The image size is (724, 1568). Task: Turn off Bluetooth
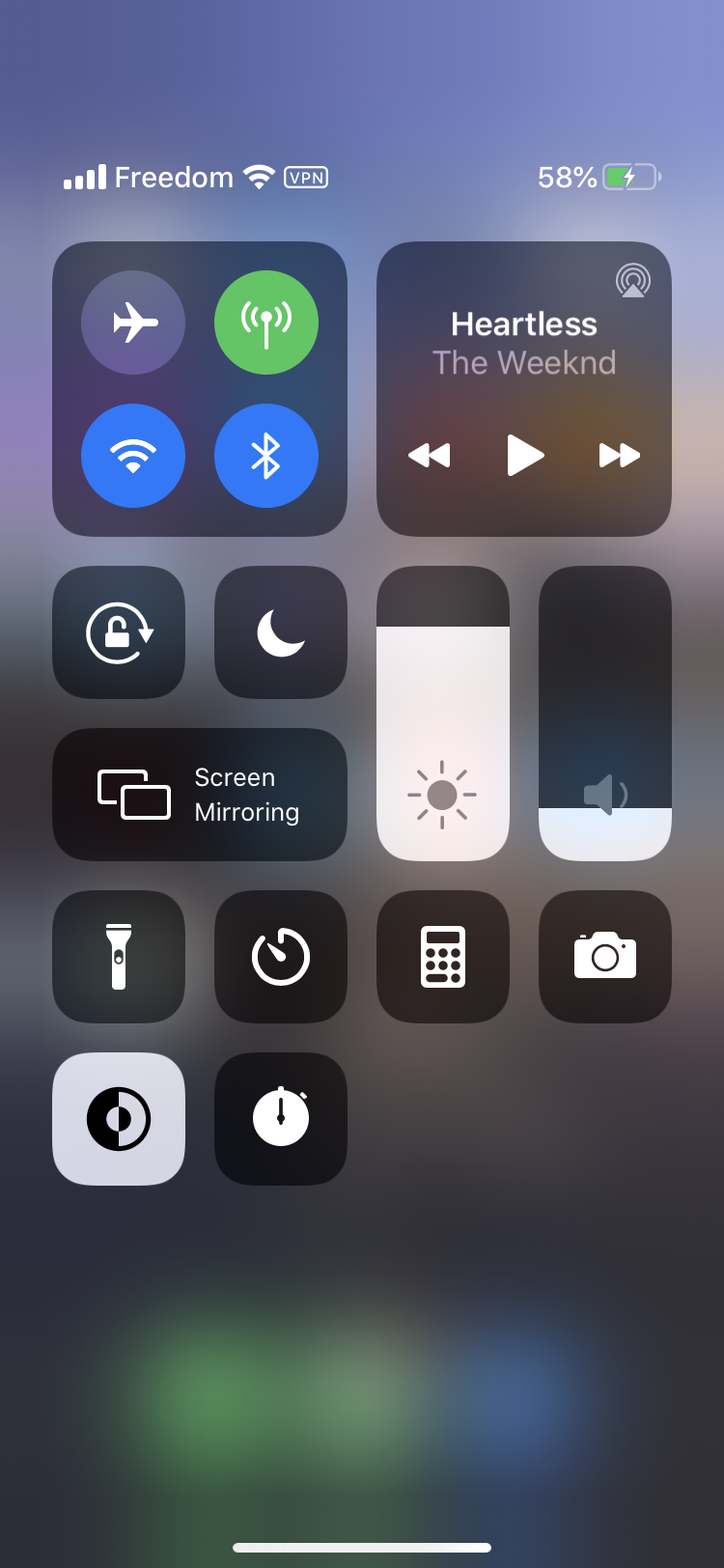tap(266, 456)
